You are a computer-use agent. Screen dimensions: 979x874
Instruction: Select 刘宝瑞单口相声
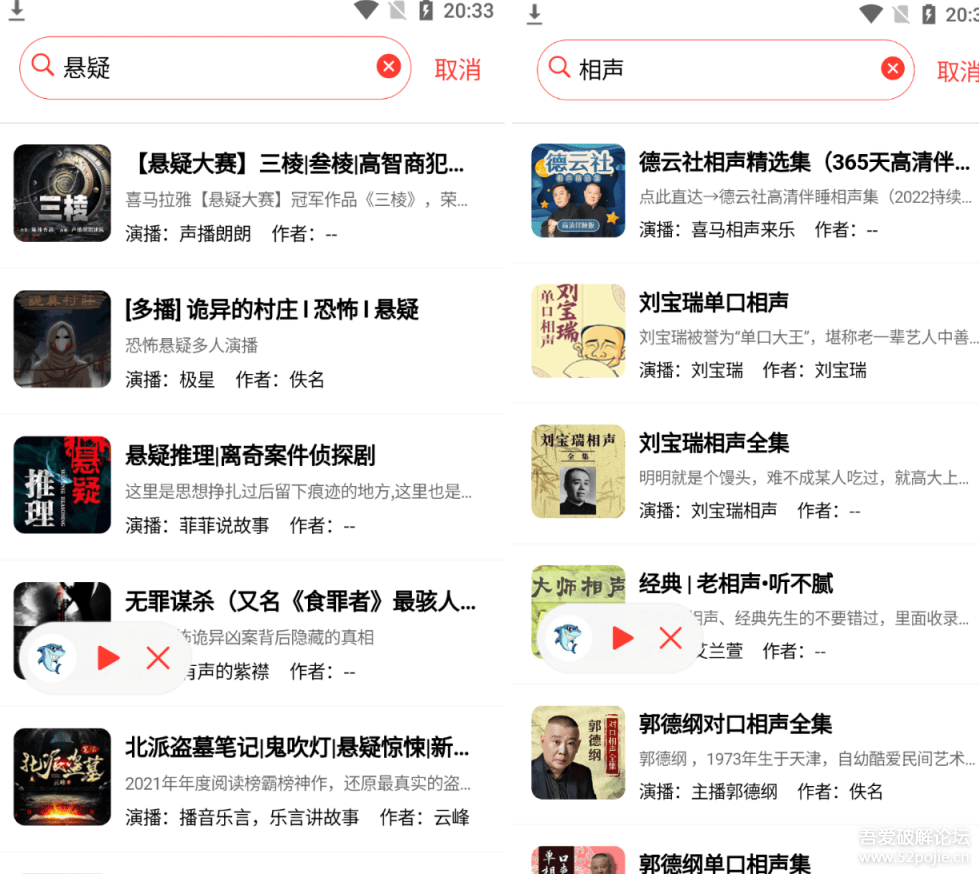(714, 302)
